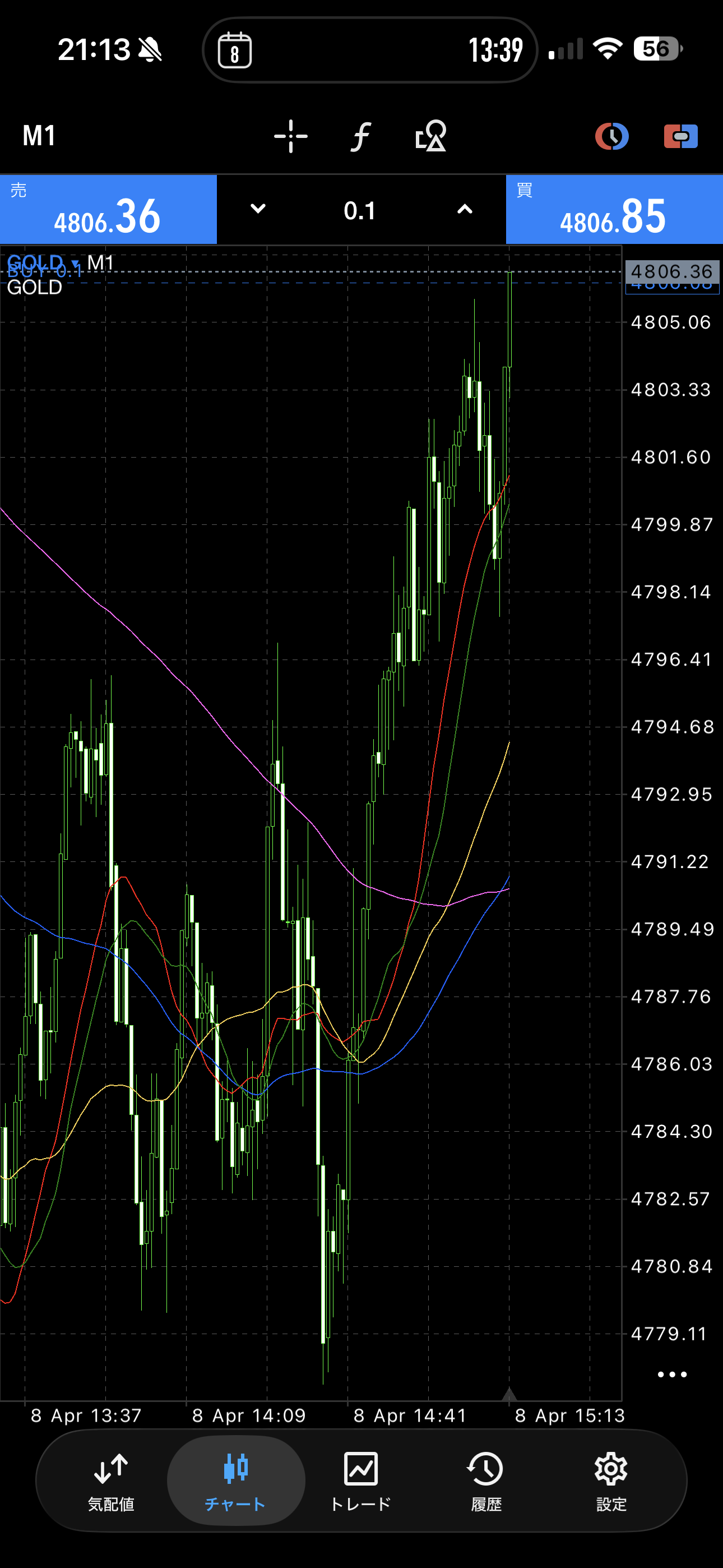Select the チャート chart tab

click(x=235, y=1480)
